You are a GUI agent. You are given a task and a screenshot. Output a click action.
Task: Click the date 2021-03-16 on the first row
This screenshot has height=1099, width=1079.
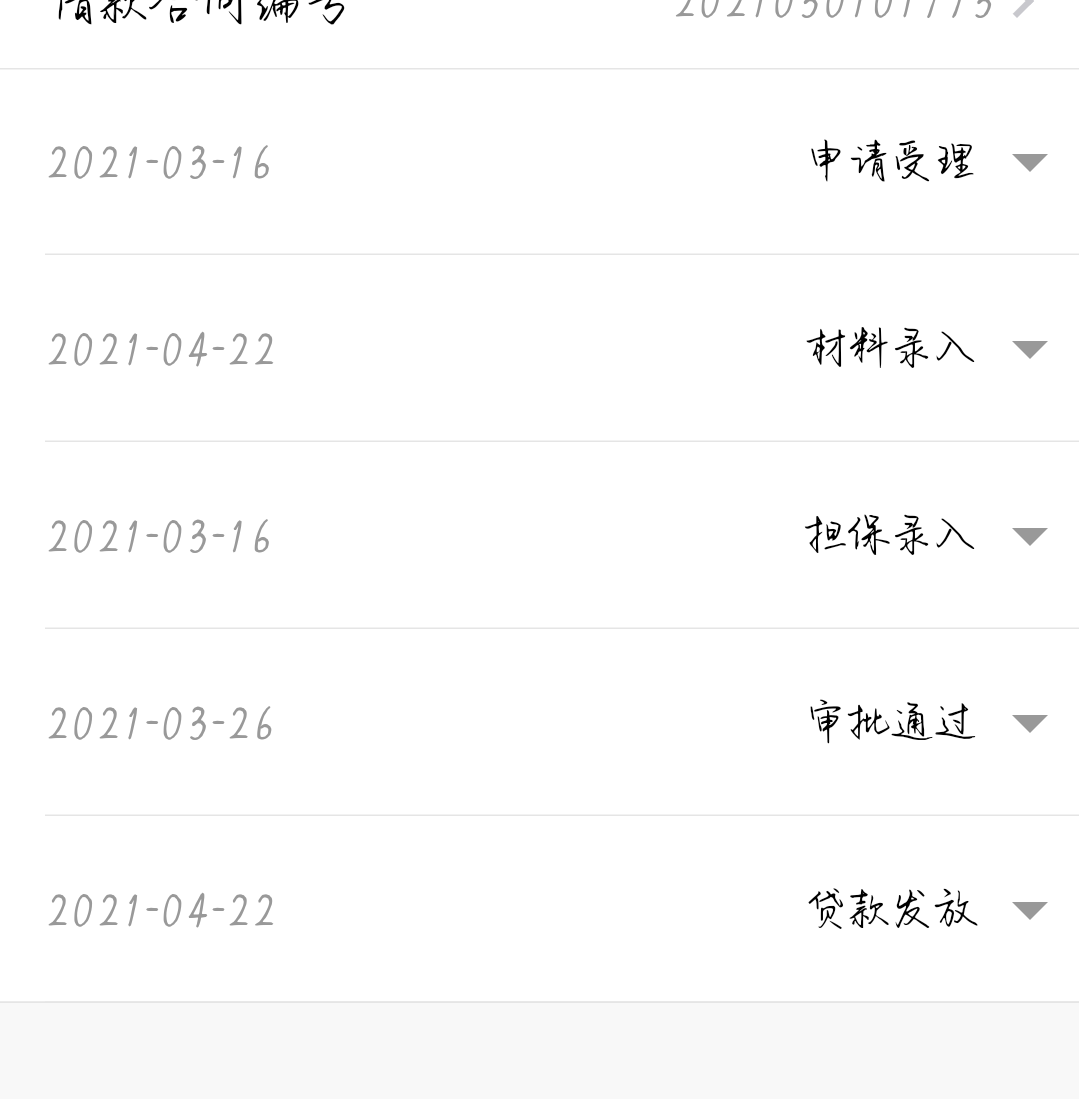(160, 160)
